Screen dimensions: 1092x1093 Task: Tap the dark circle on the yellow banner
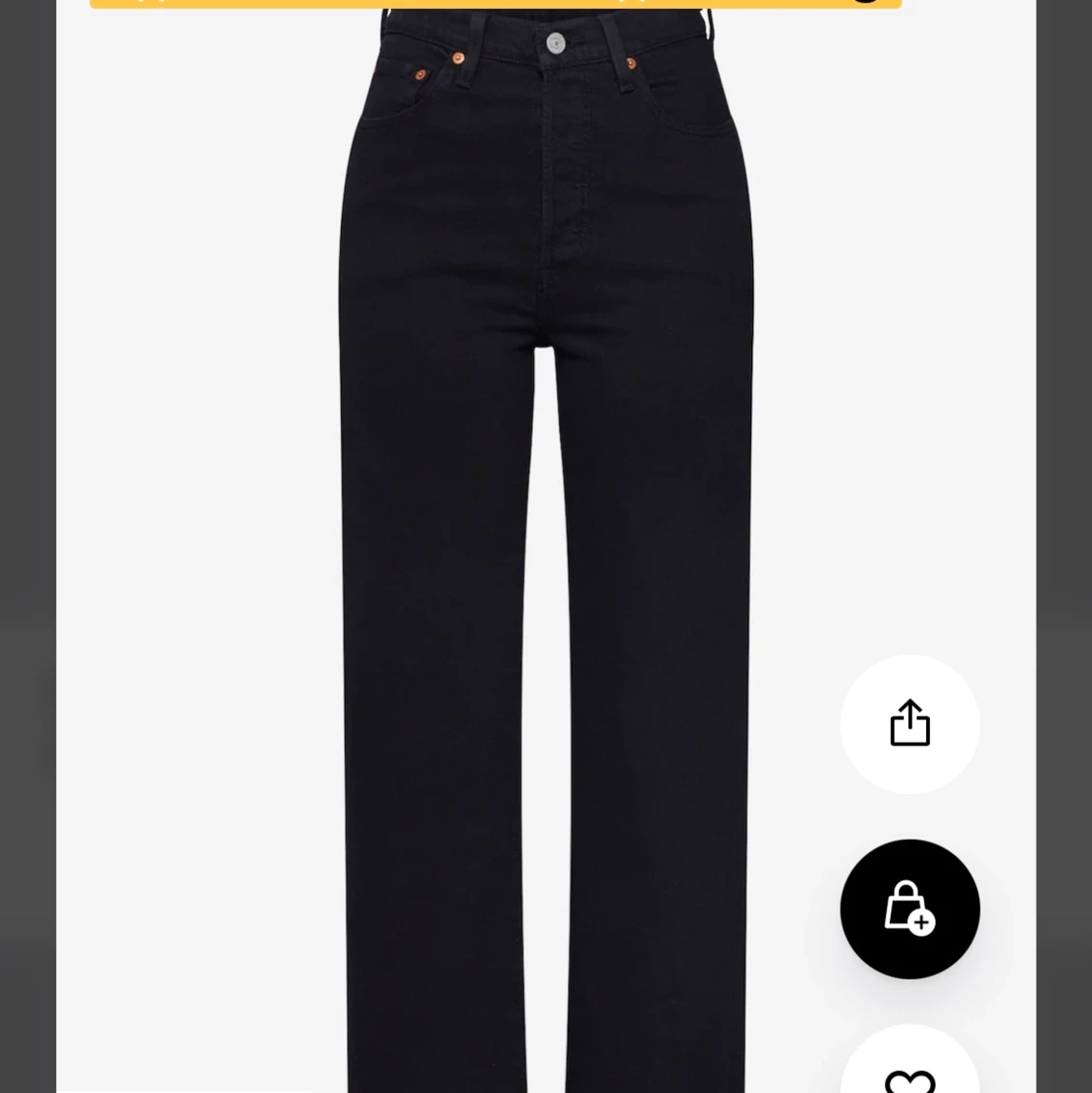click(x=865, y=3)
